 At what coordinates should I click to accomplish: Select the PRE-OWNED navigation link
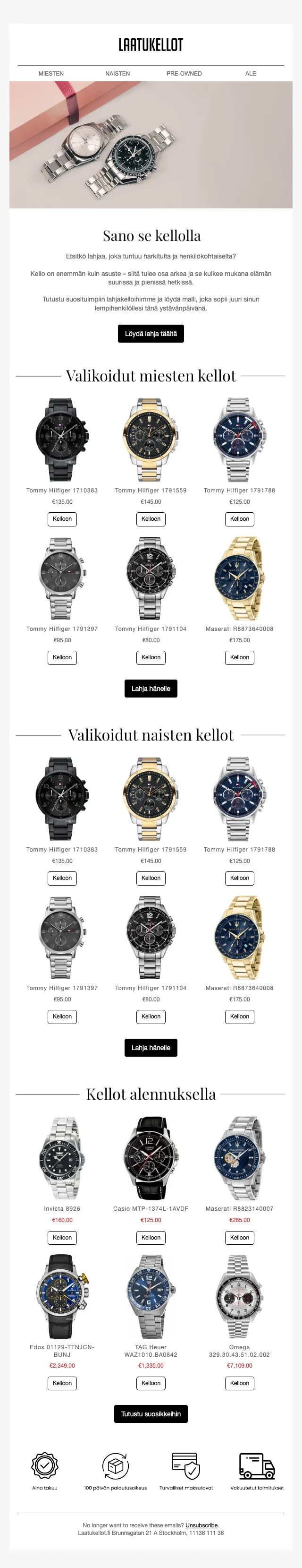[x=184, y=74]
